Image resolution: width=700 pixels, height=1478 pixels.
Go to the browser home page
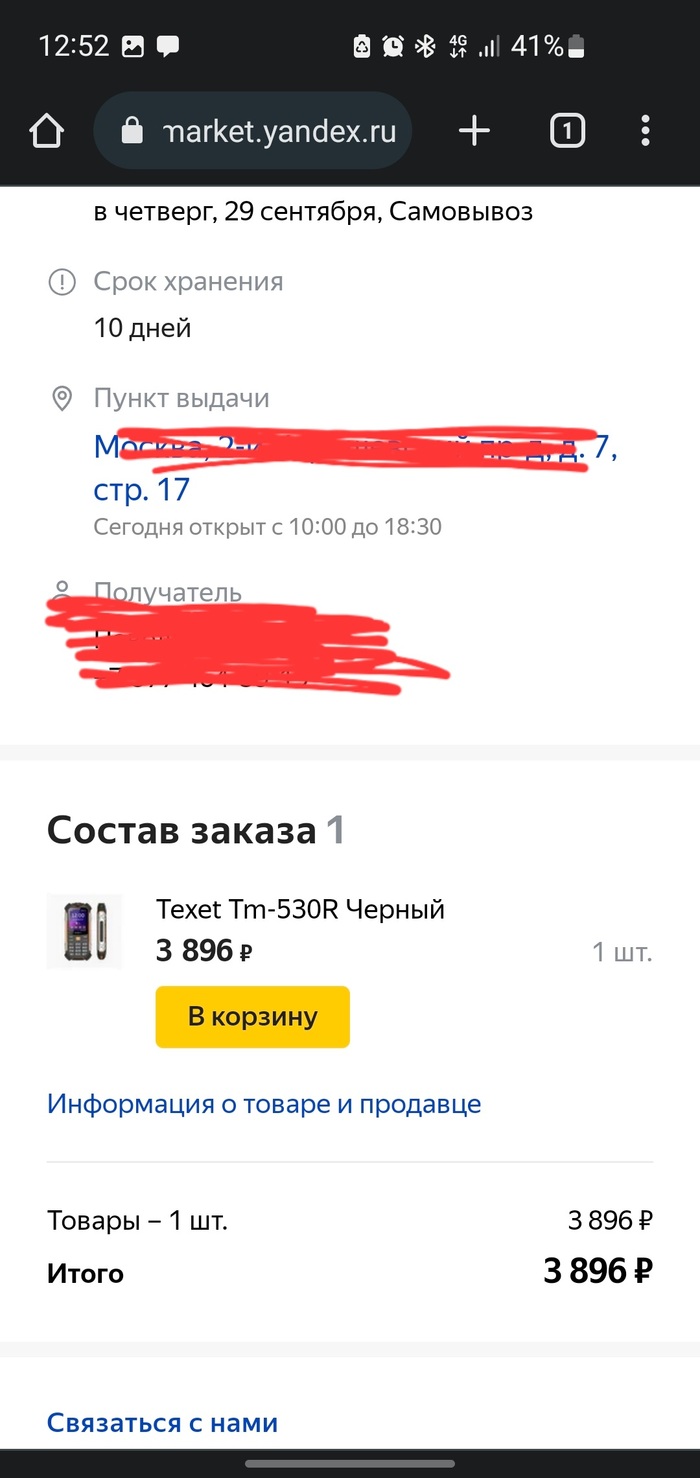point(47,131)
